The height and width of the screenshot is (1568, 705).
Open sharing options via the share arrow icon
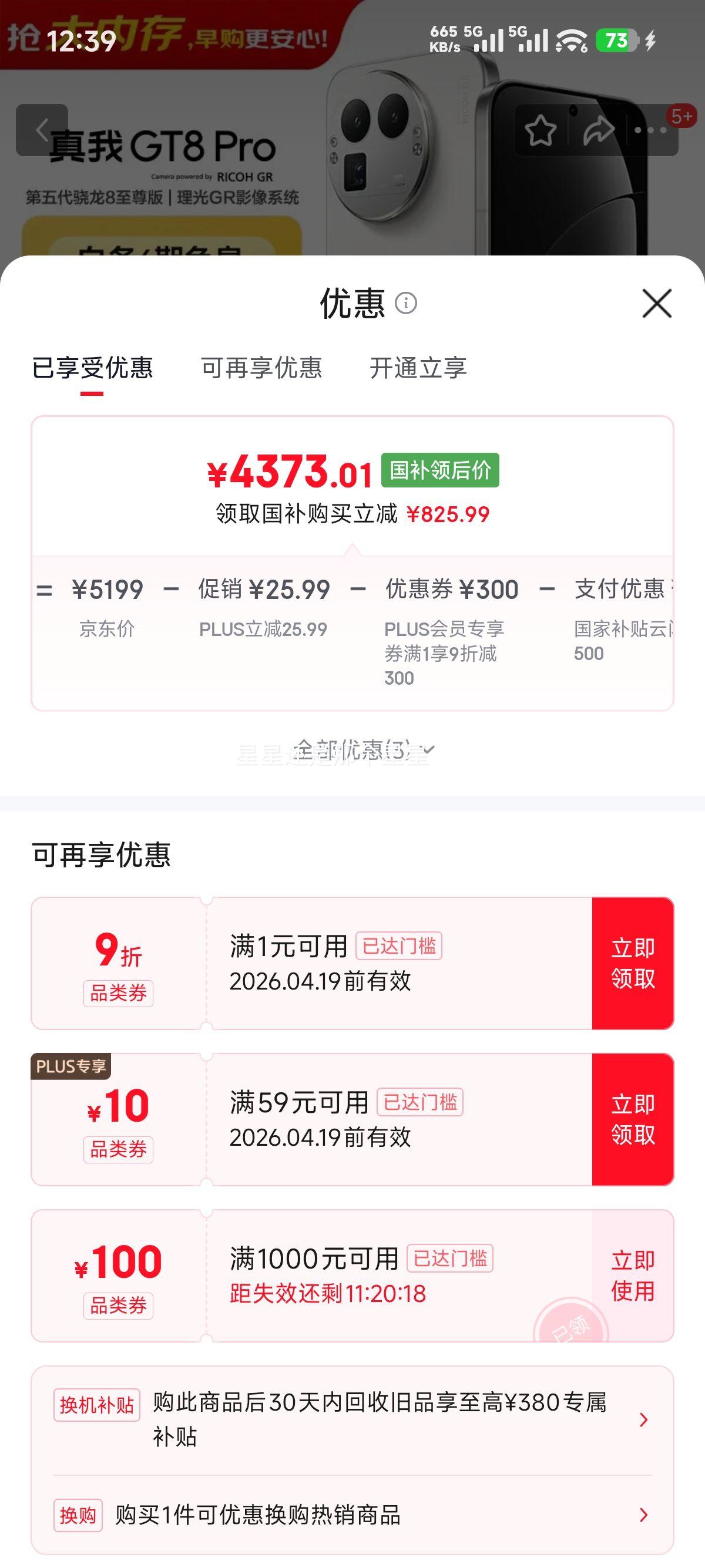pos(600,129)
